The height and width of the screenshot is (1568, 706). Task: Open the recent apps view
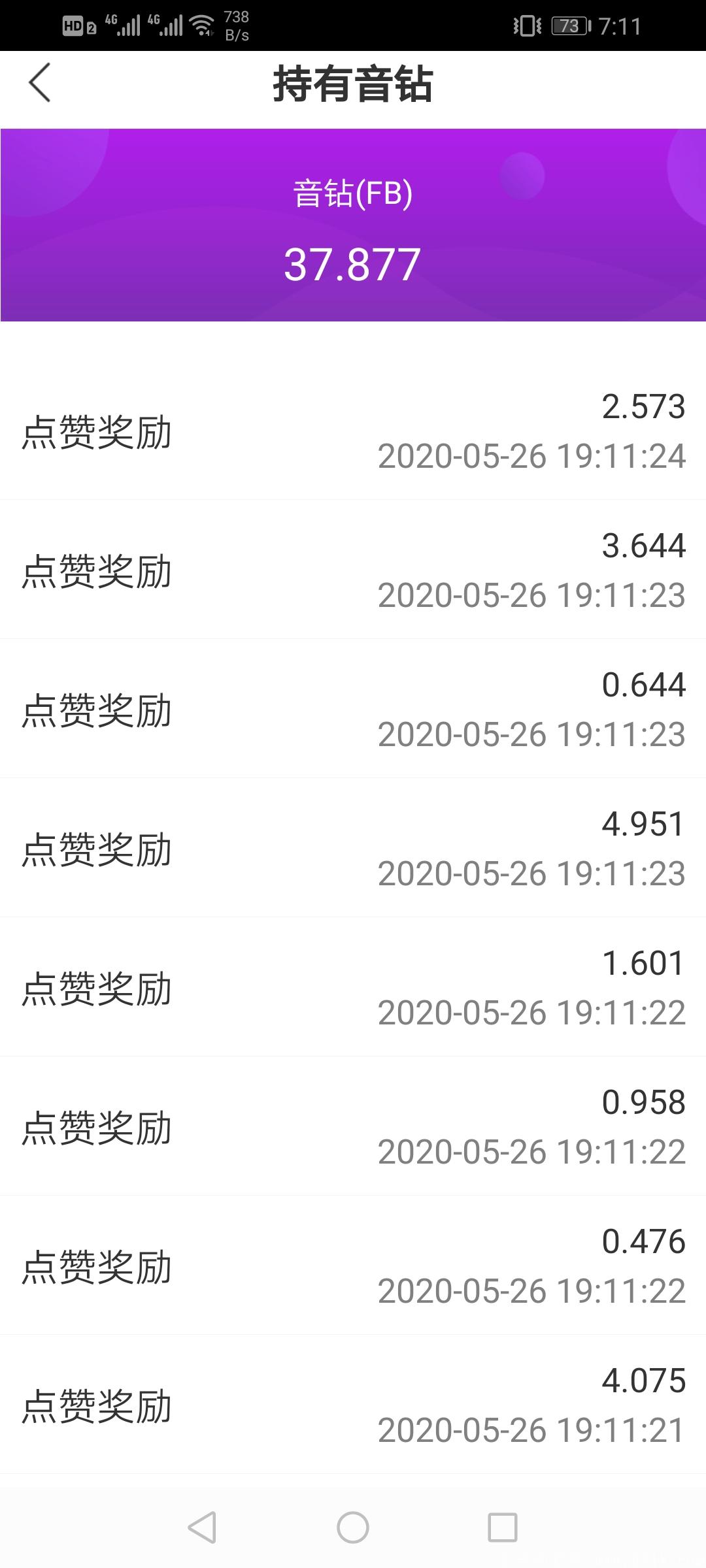coord(503,1527)
